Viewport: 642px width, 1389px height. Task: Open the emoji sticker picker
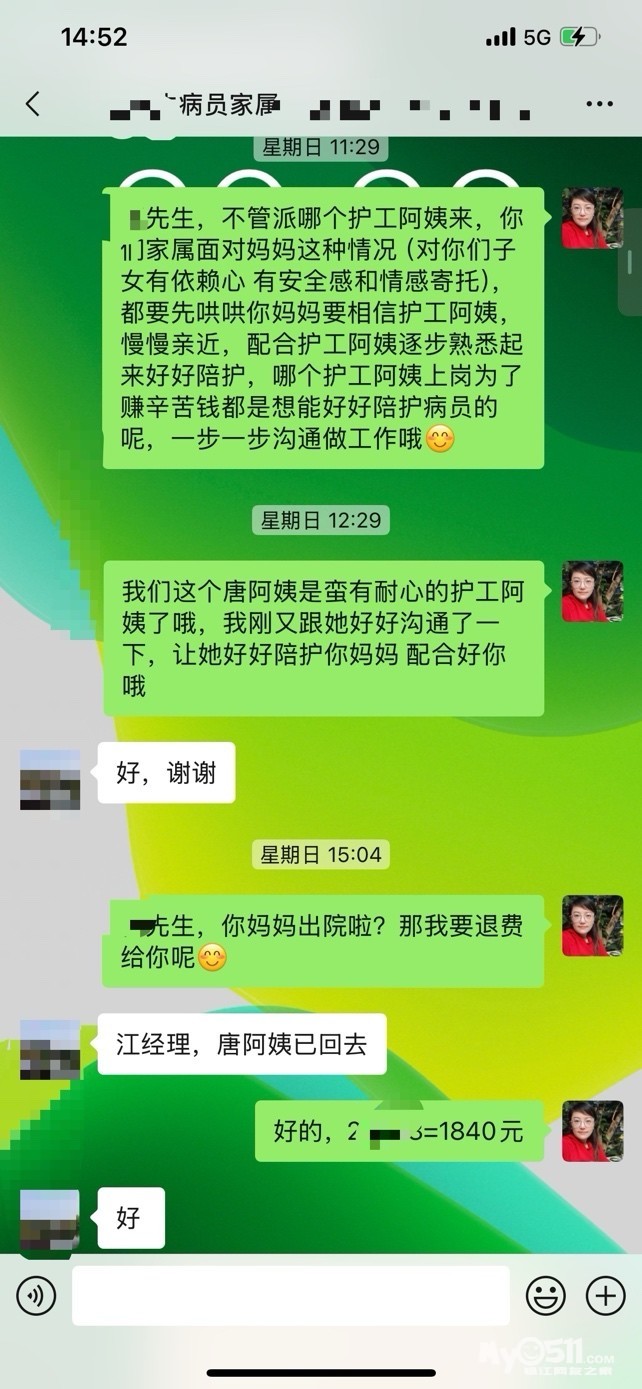coord(545,1296)
